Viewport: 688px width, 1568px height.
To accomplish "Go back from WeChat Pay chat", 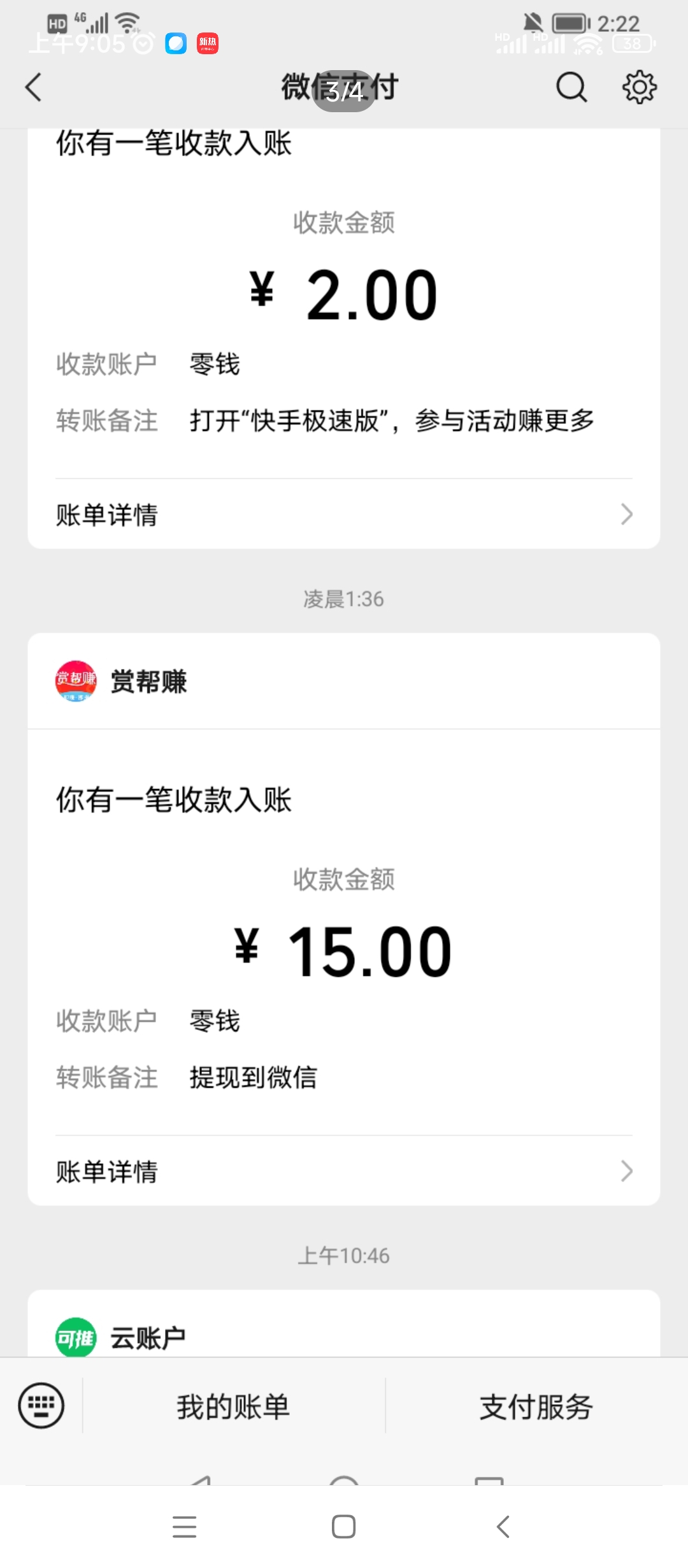I will 34,87.
